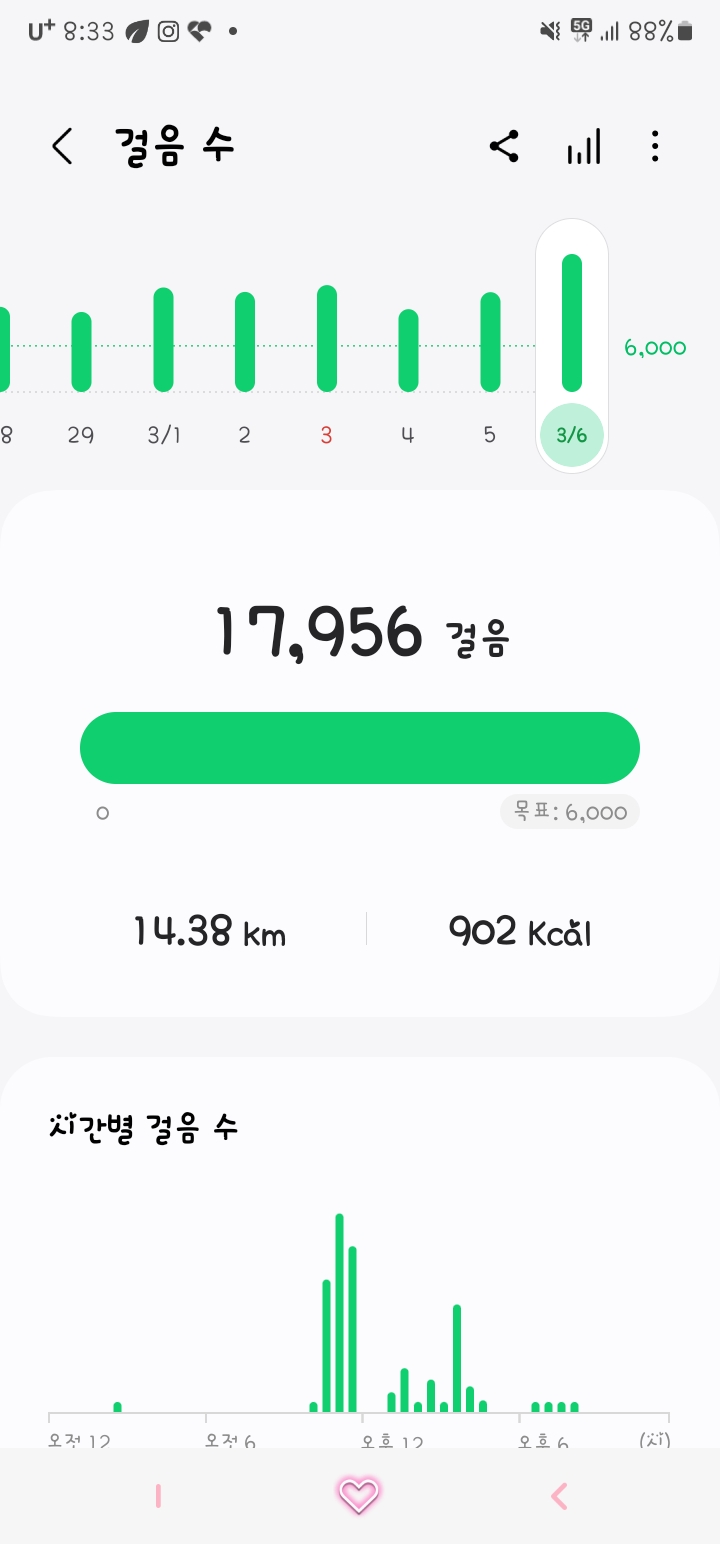Open the step trends chart icon
Viewport: 720px width, 1544px height.
pos(584,147)
